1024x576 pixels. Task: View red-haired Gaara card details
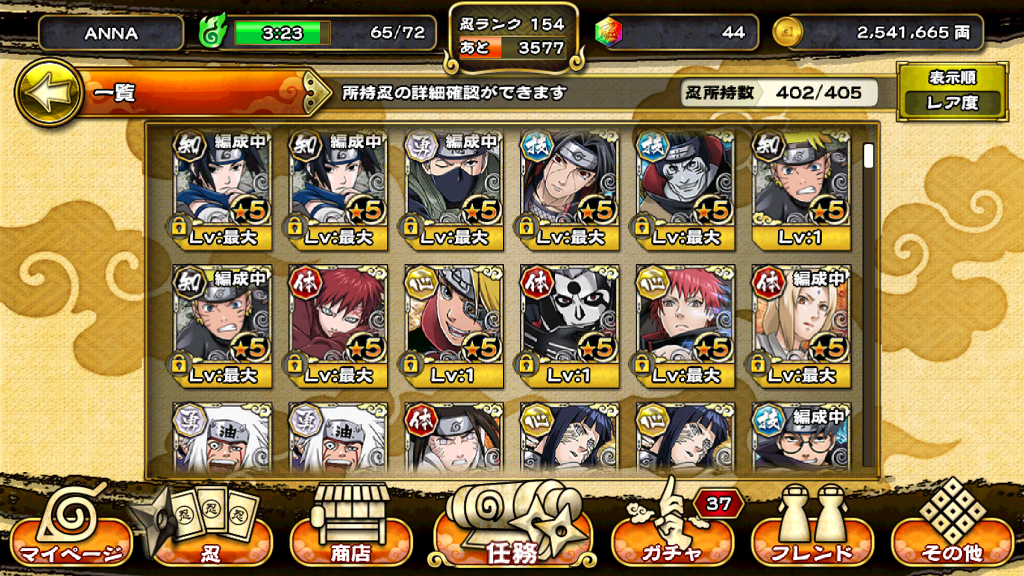click(338, 326)
